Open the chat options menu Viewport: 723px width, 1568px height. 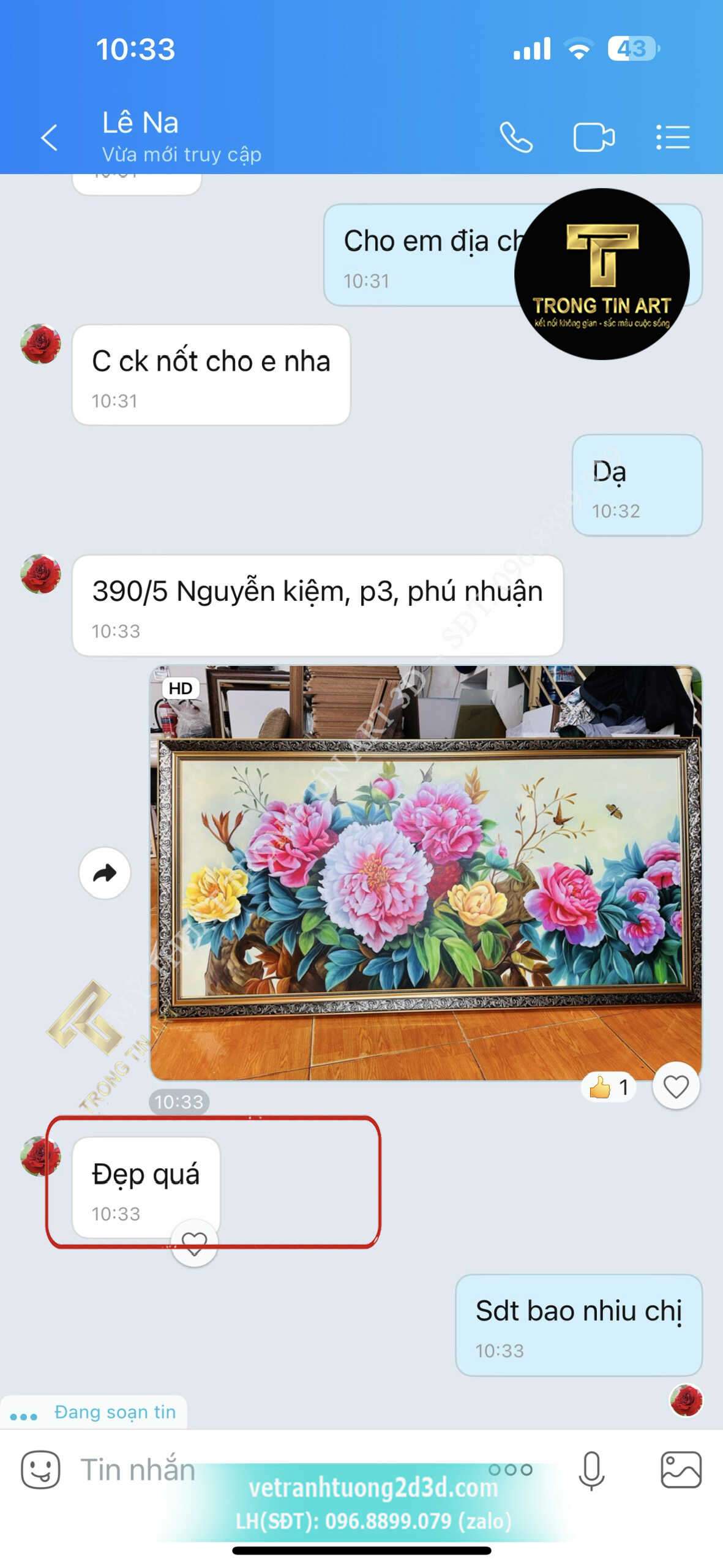tap(673, 137)
